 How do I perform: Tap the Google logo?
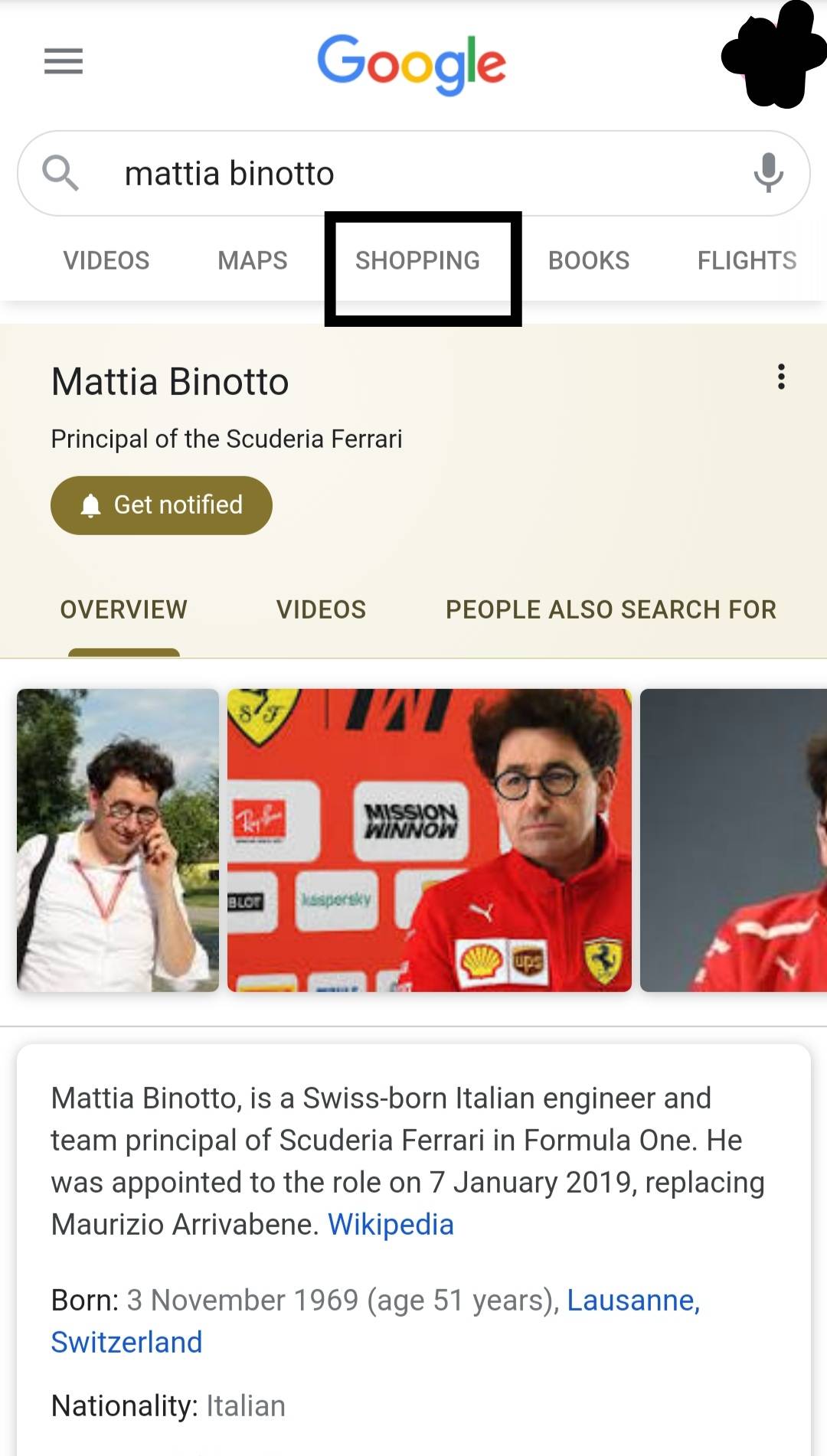(412, 63)
